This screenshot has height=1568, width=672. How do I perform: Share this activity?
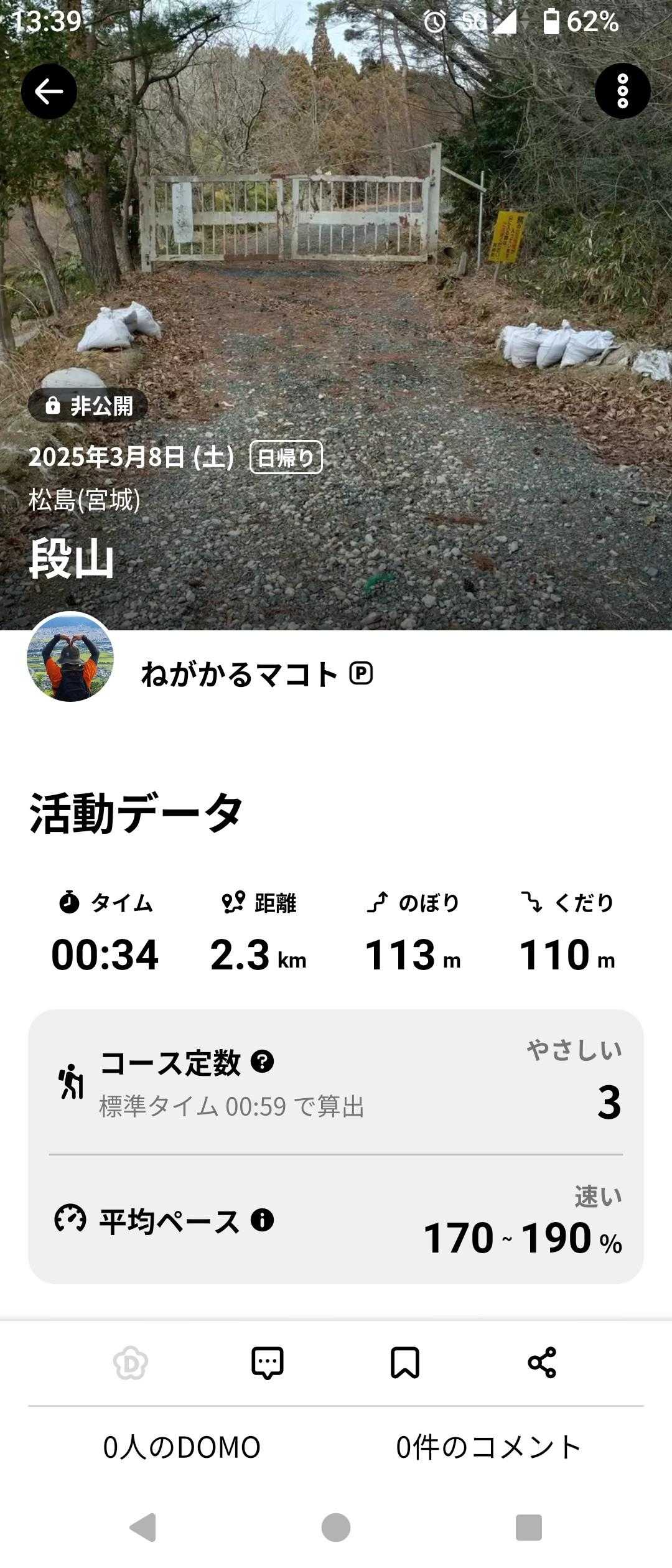pos(542,1363)
